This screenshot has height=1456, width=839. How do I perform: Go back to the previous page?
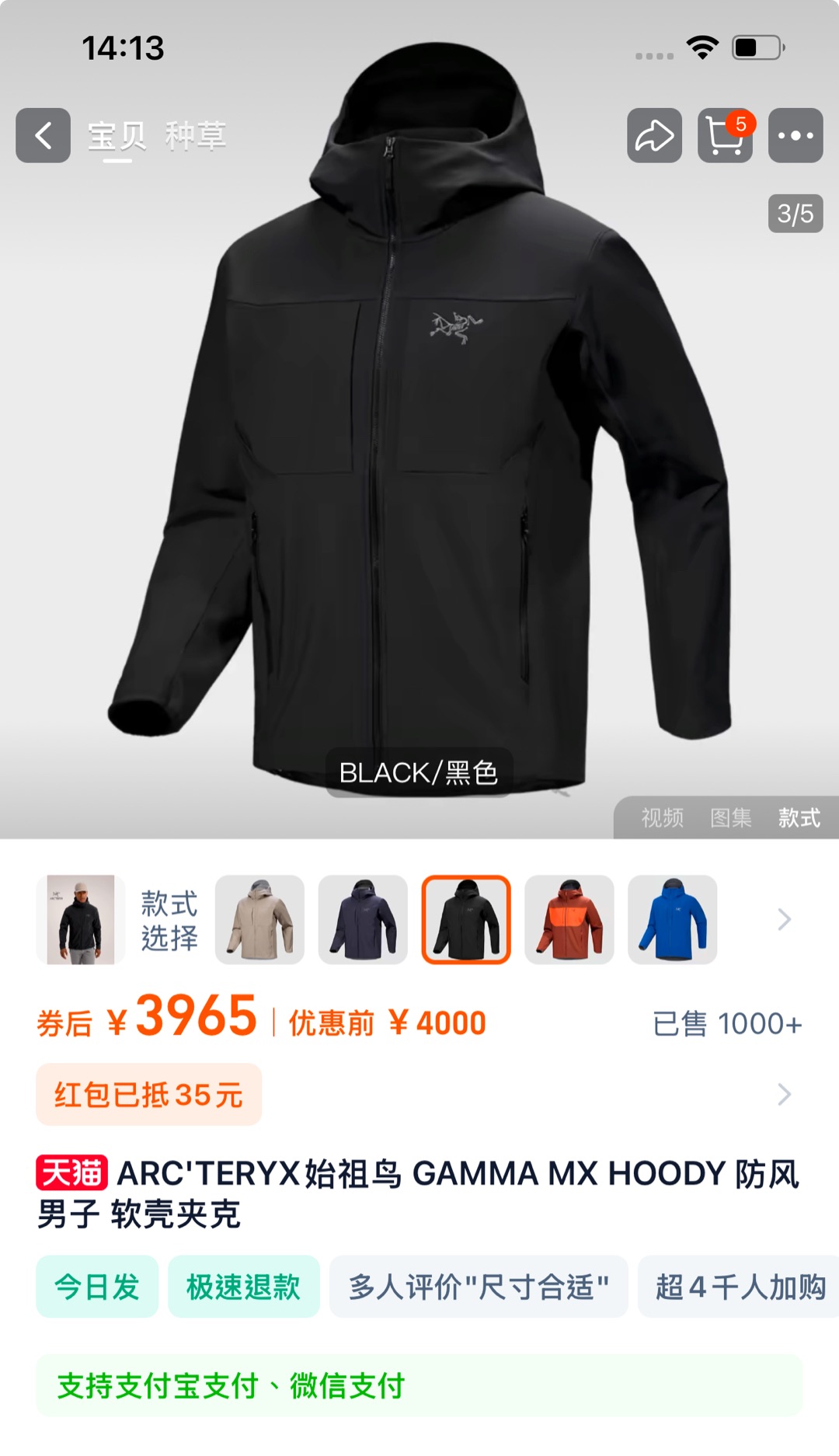pos(43,135)
